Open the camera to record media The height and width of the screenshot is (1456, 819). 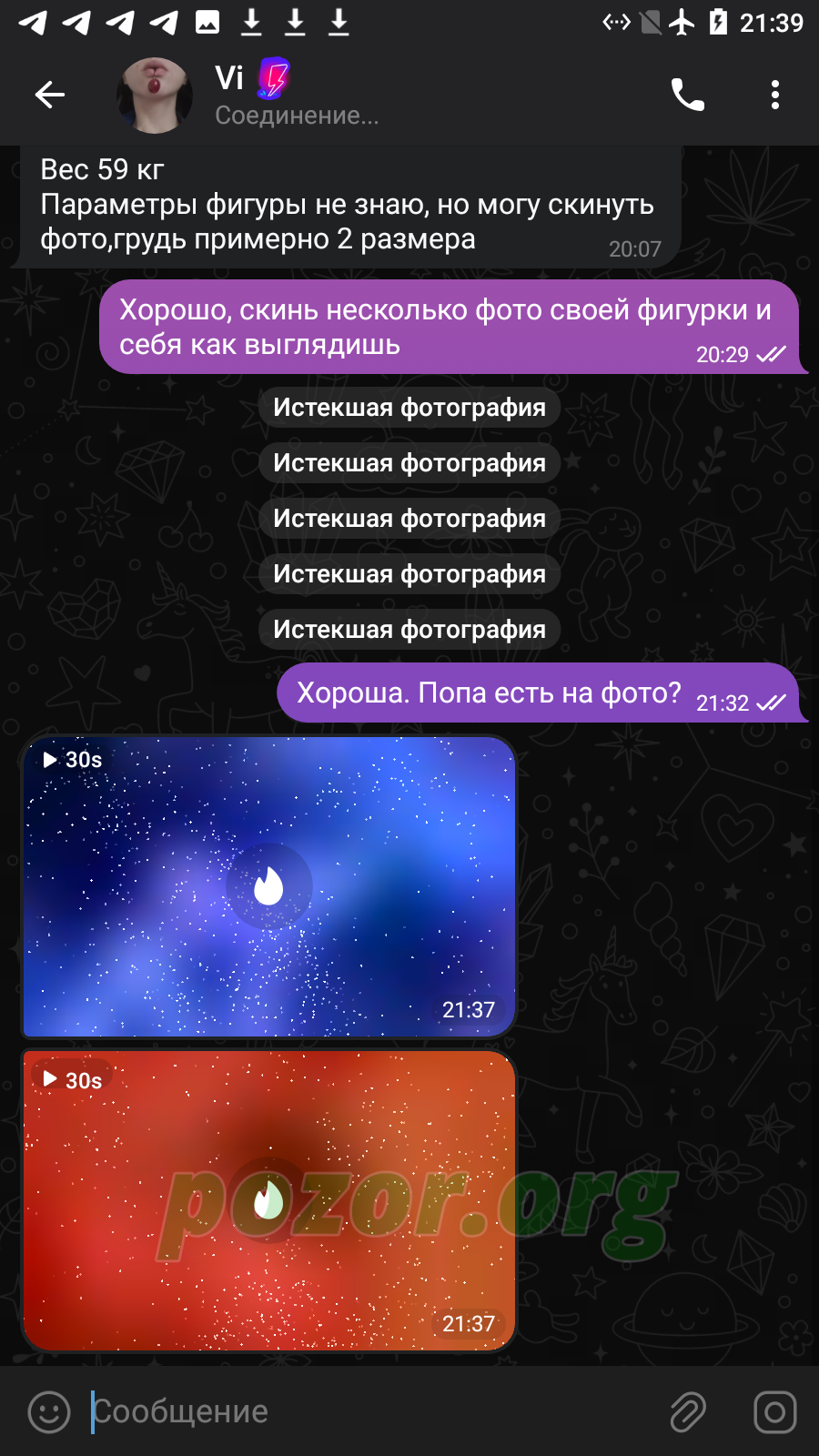tap(775, 1412)
